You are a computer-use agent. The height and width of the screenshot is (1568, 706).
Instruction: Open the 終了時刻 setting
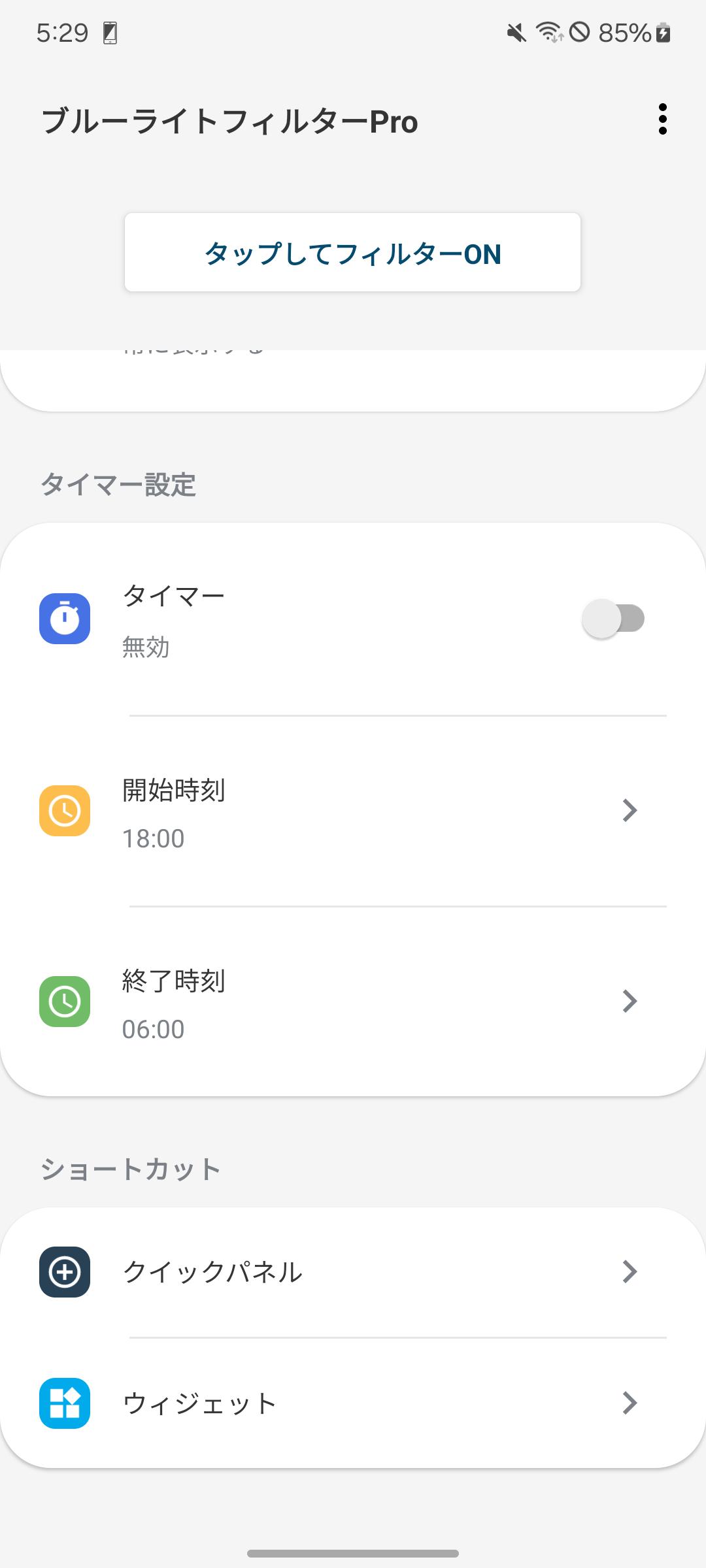(353, 1002)
